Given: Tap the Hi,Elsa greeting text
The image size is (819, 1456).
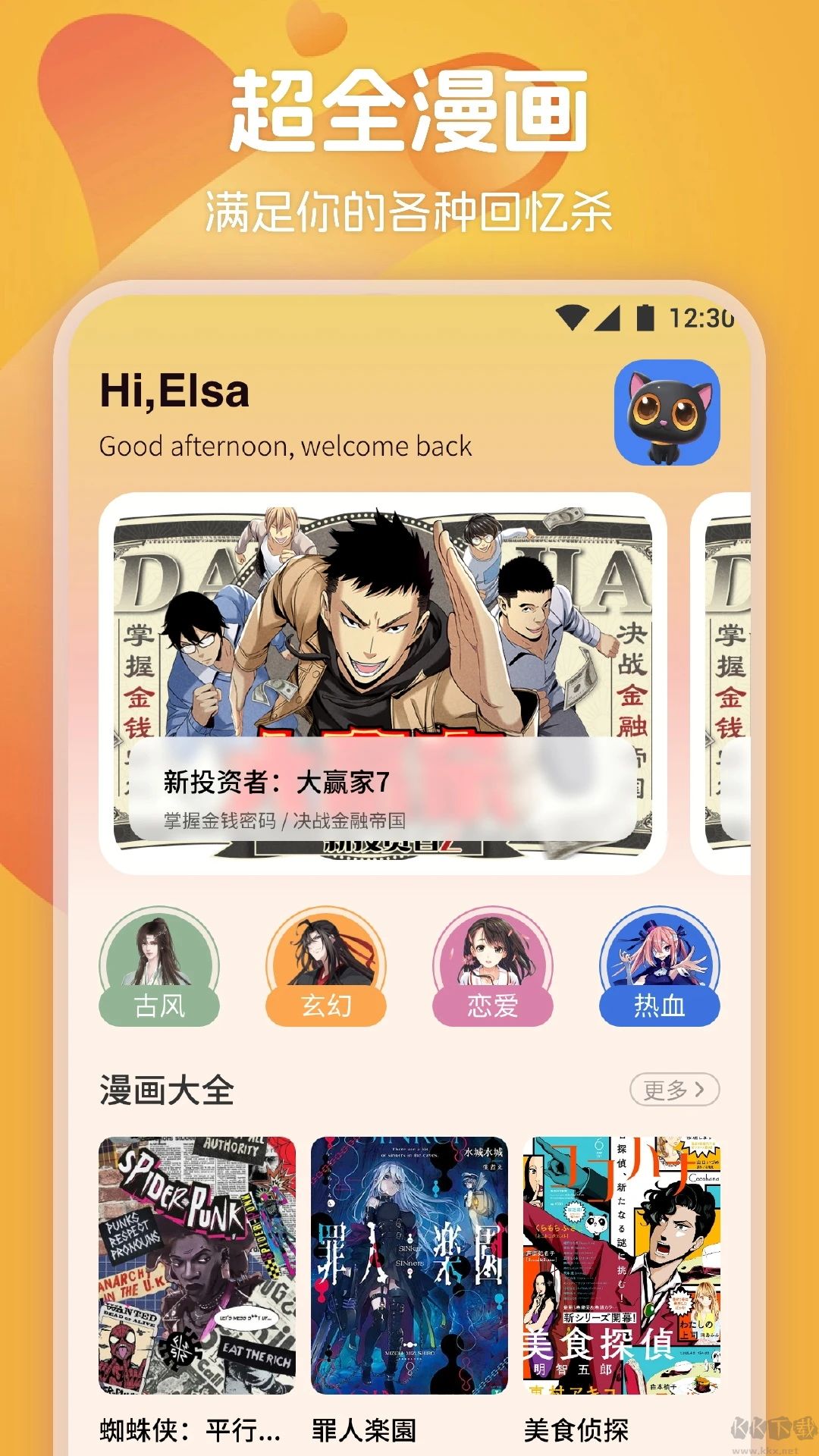Looking at the screenshot, I should pyautogui.click(x=174, y=394).
